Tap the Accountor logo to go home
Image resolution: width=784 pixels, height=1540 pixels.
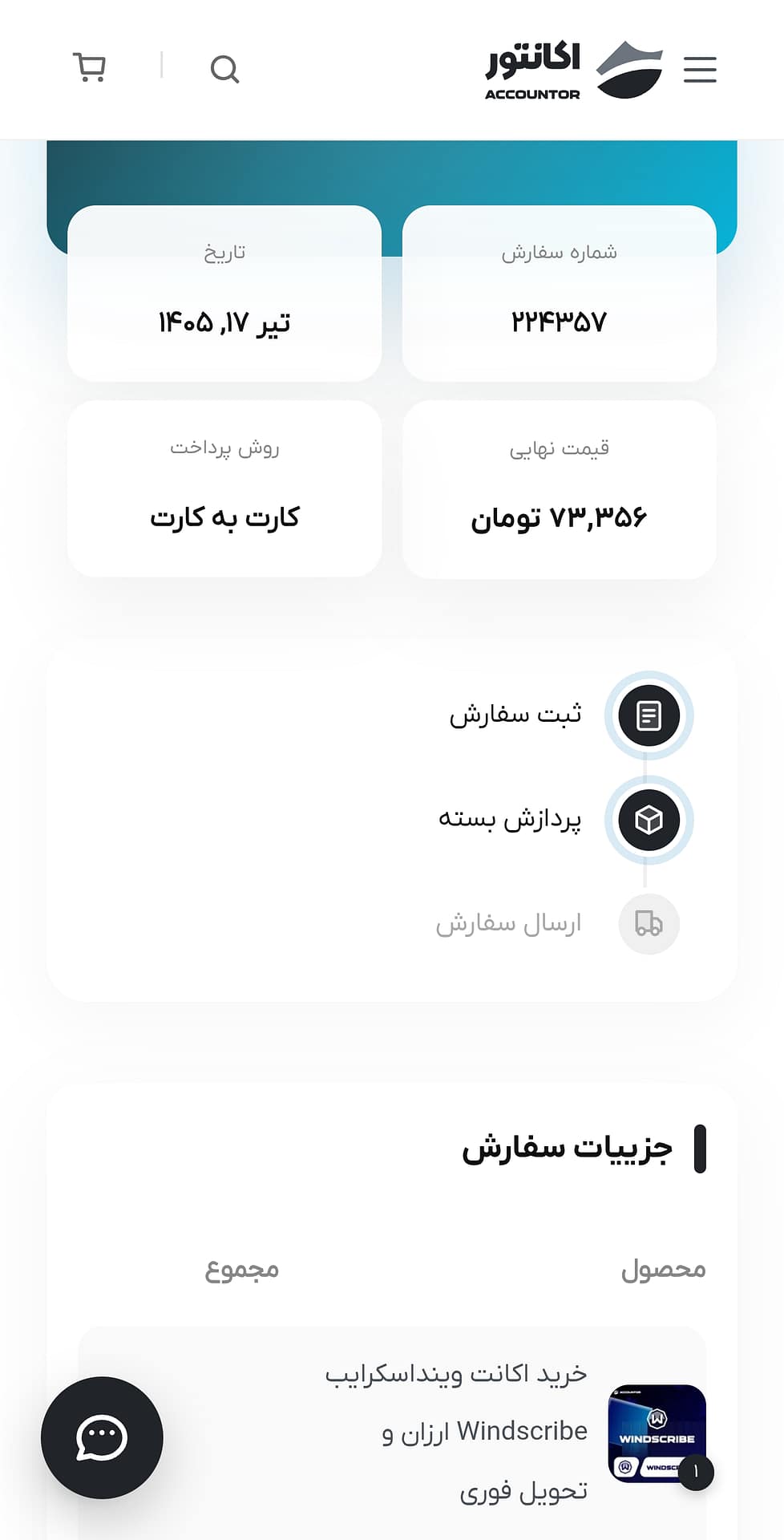tap(574, 70)
